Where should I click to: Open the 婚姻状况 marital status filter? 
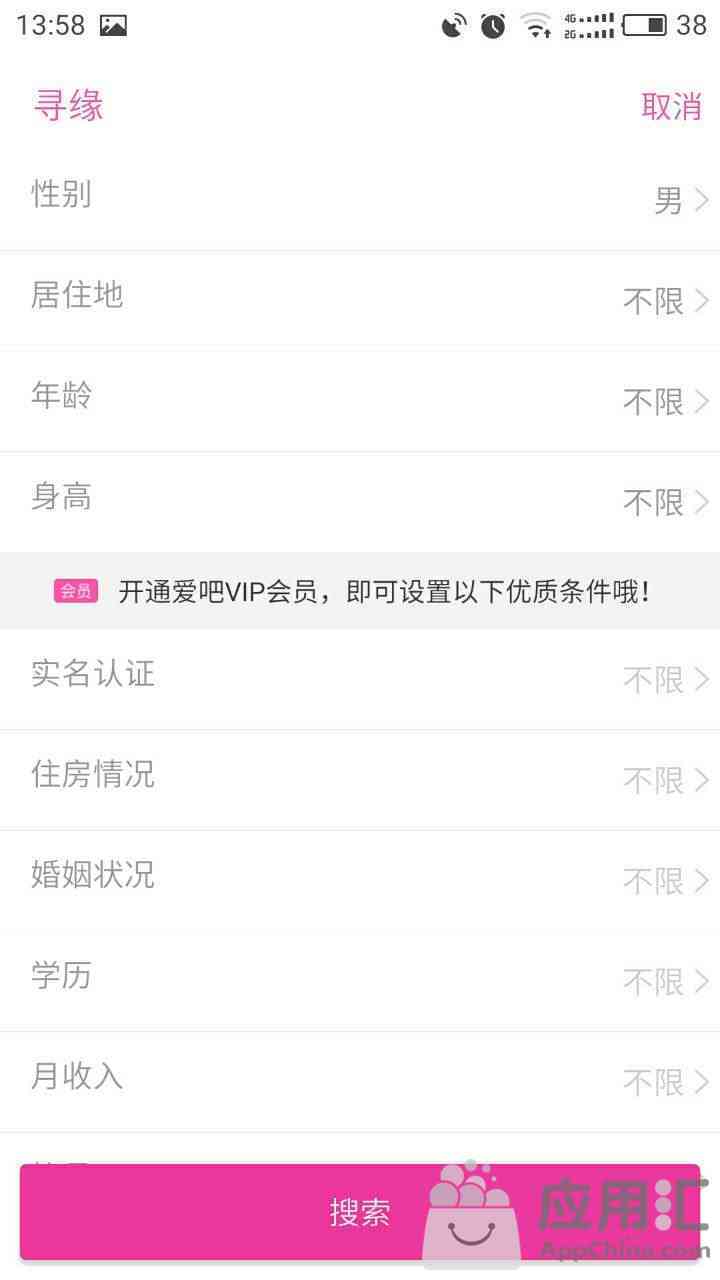pos(360,879)
